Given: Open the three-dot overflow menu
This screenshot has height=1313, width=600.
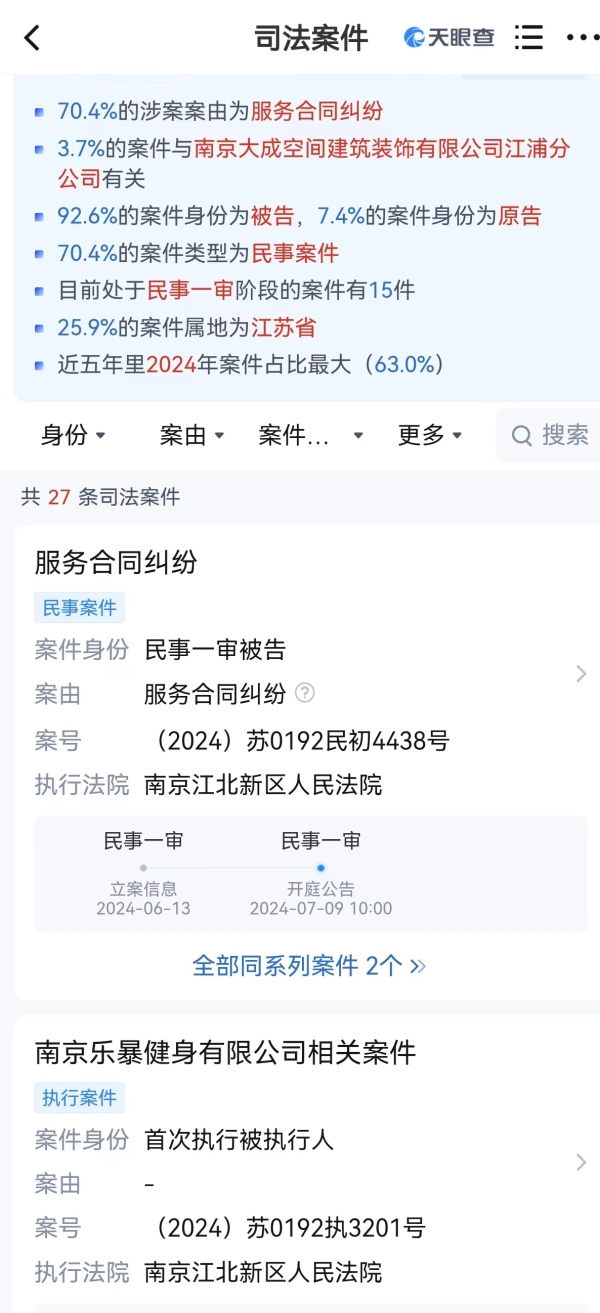Looking at the screenshot, I should (x=582, y=38).
